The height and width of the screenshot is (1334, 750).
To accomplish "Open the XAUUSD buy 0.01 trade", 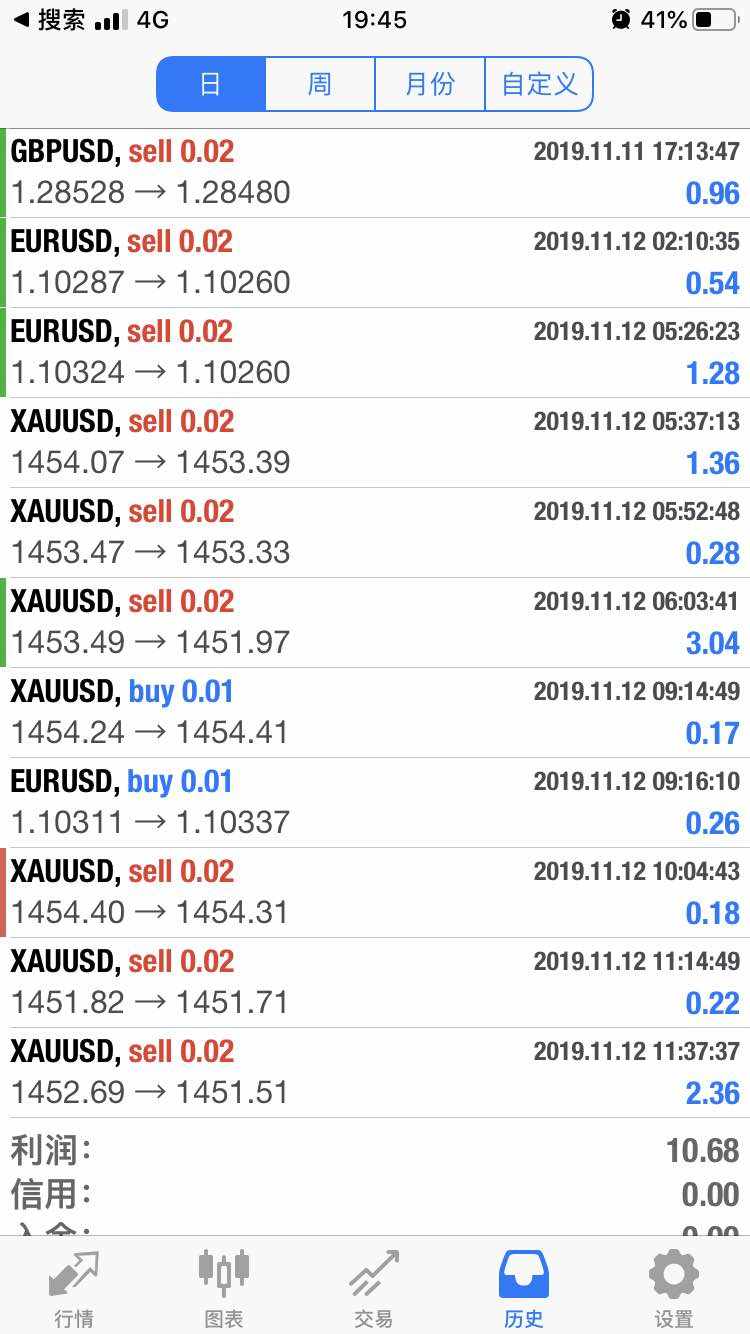I will click(375, 713).
